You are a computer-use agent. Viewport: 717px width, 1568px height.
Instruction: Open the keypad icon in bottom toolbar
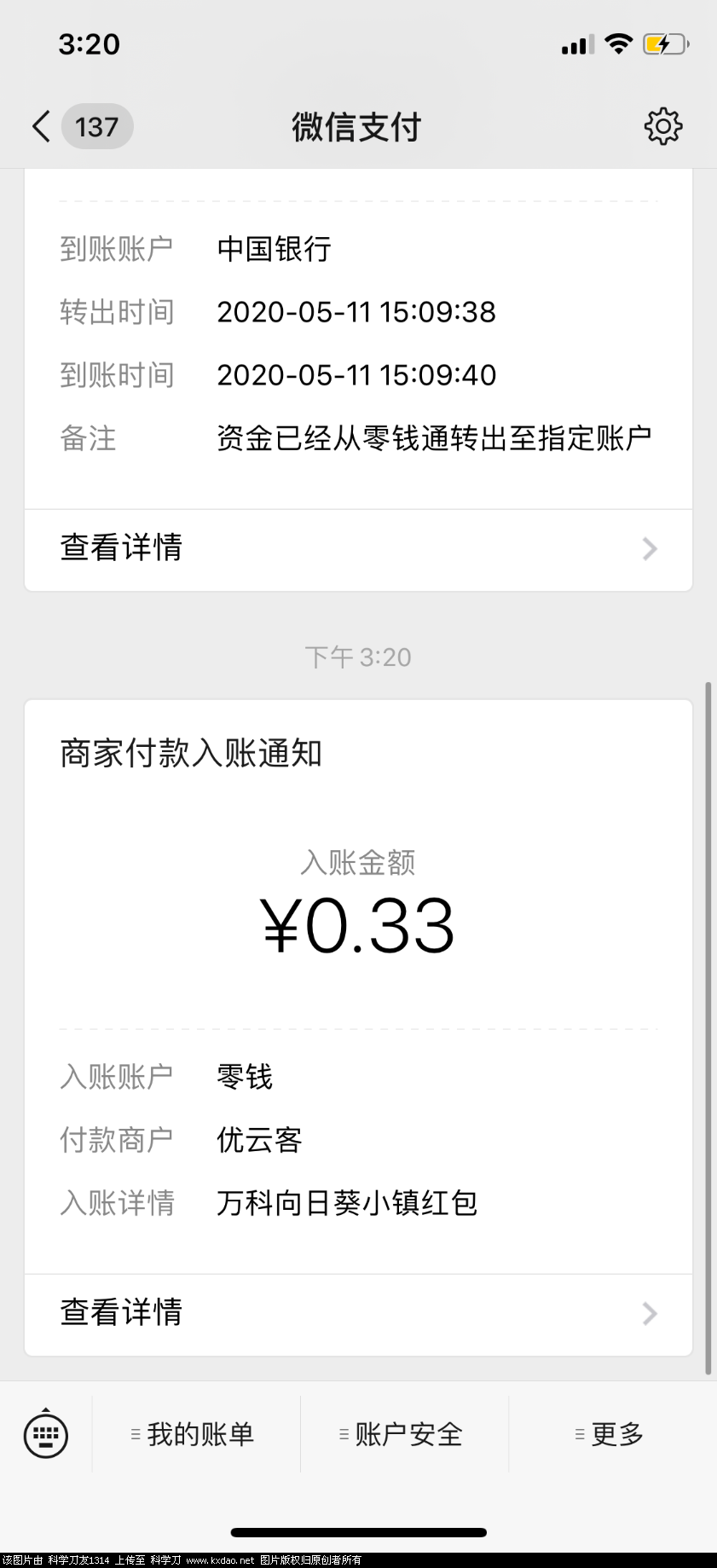(x=44, y=1434)
